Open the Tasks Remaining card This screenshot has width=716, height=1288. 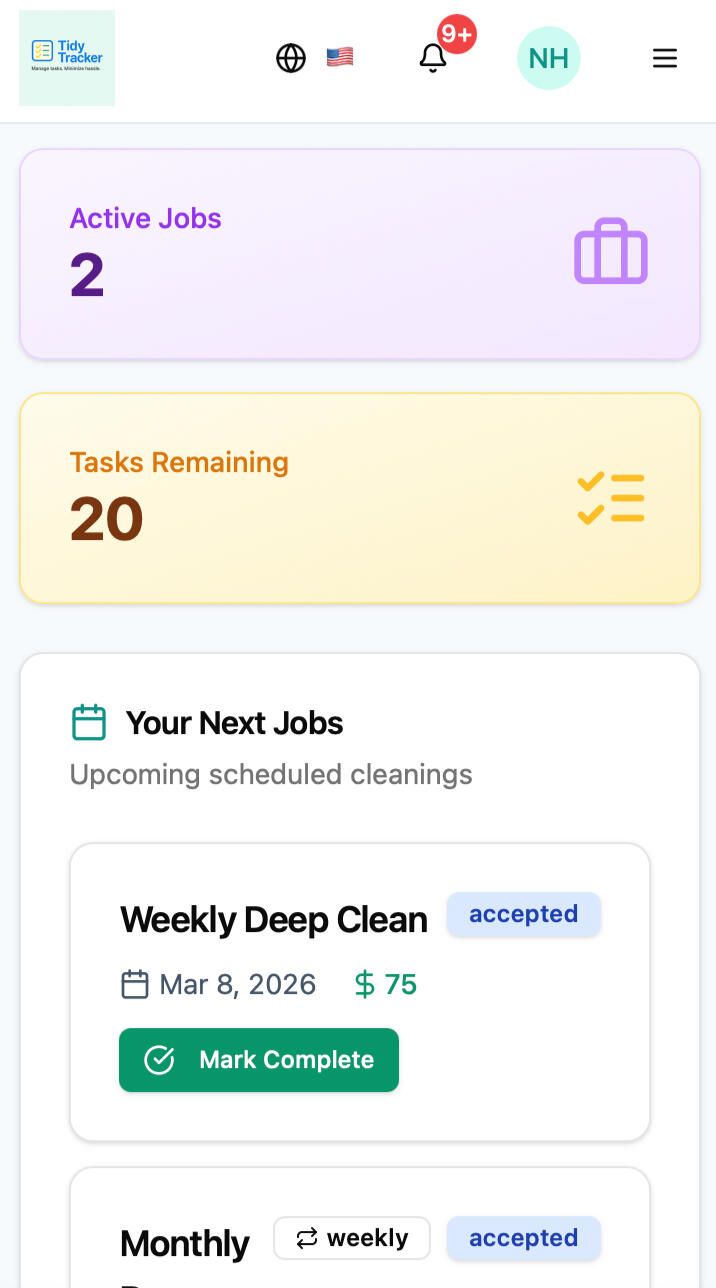coord(359,498)
